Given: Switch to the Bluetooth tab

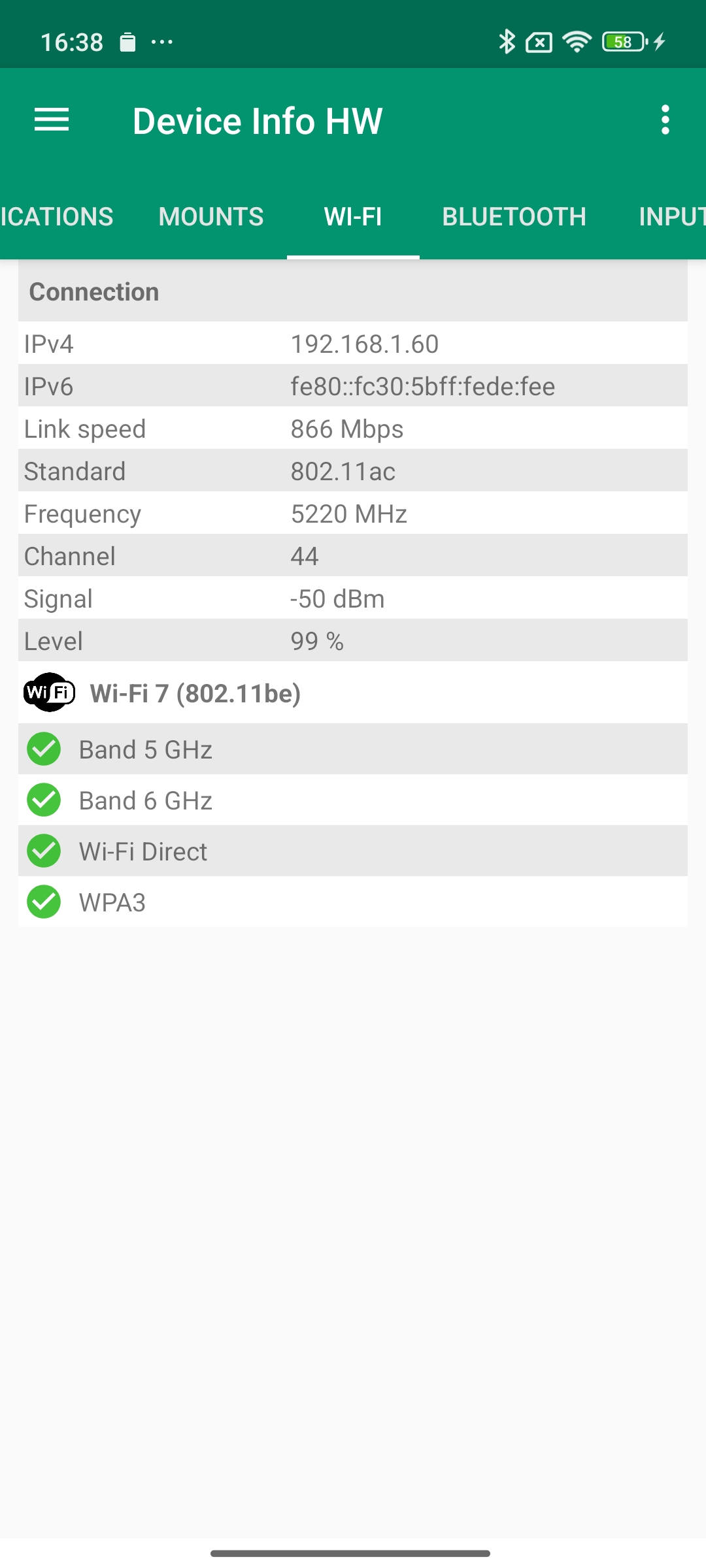Looking at the screenshot, I should click(514, 217).
